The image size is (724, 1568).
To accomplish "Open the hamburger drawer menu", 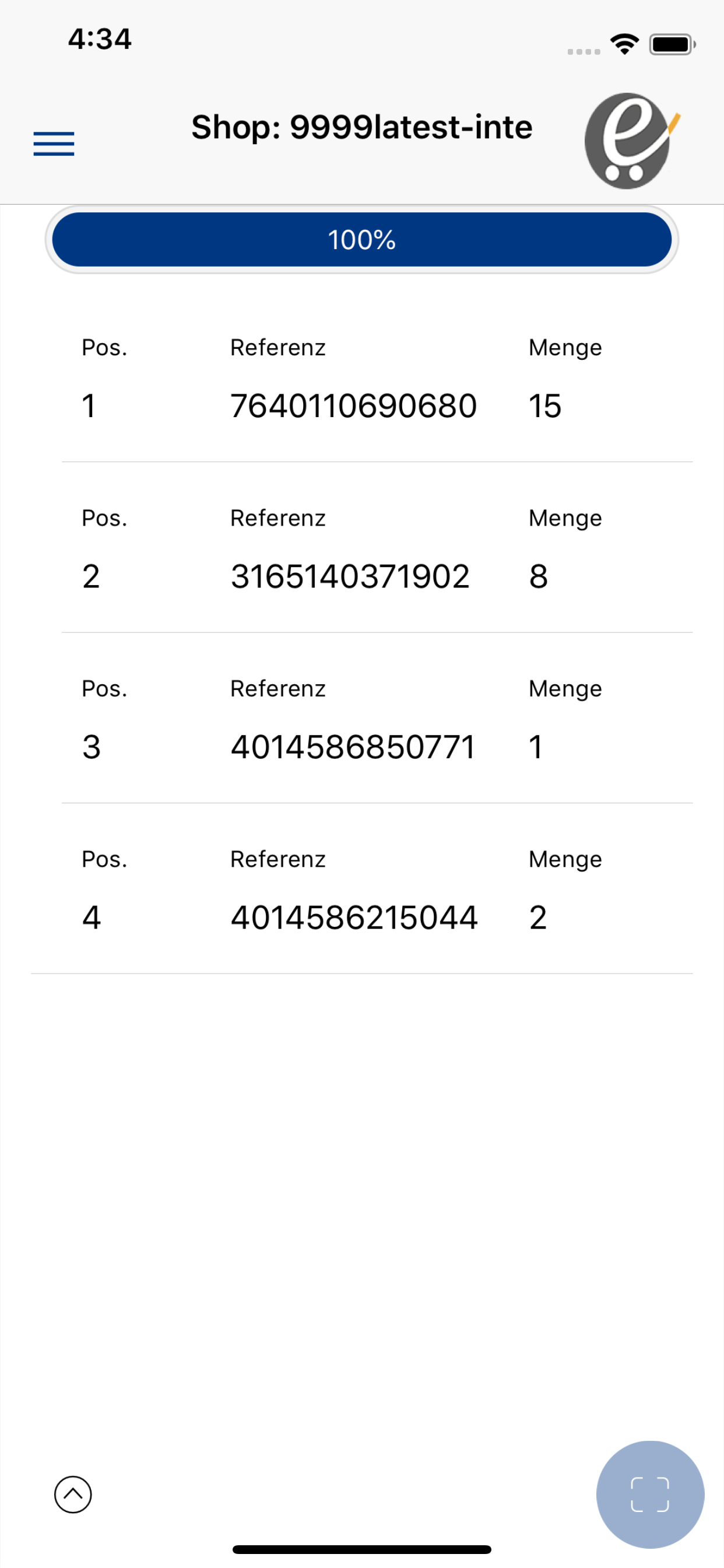I will pos(54,143).
